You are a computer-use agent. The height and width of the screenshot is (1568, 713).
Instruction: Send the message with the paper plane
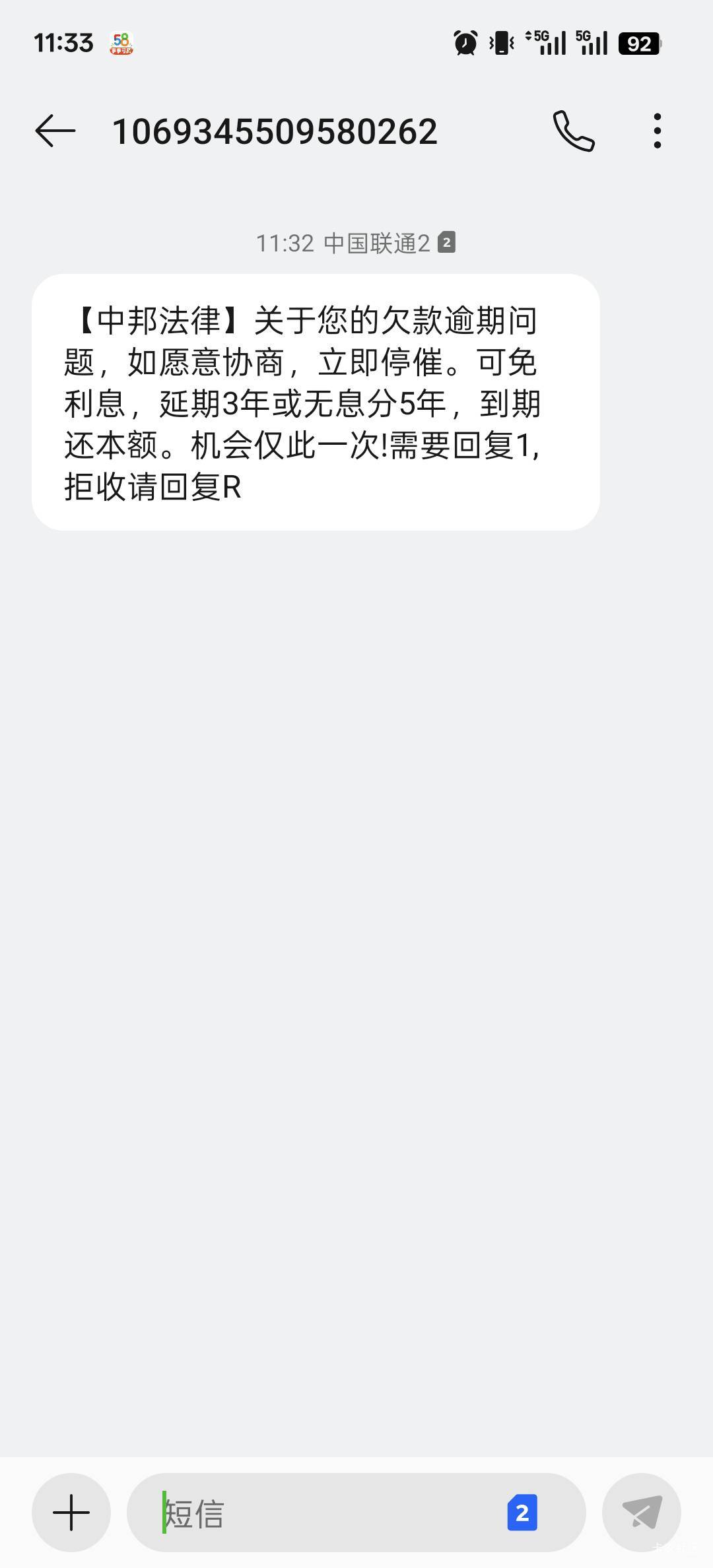pyautogui.click(x=642, y=1512)
